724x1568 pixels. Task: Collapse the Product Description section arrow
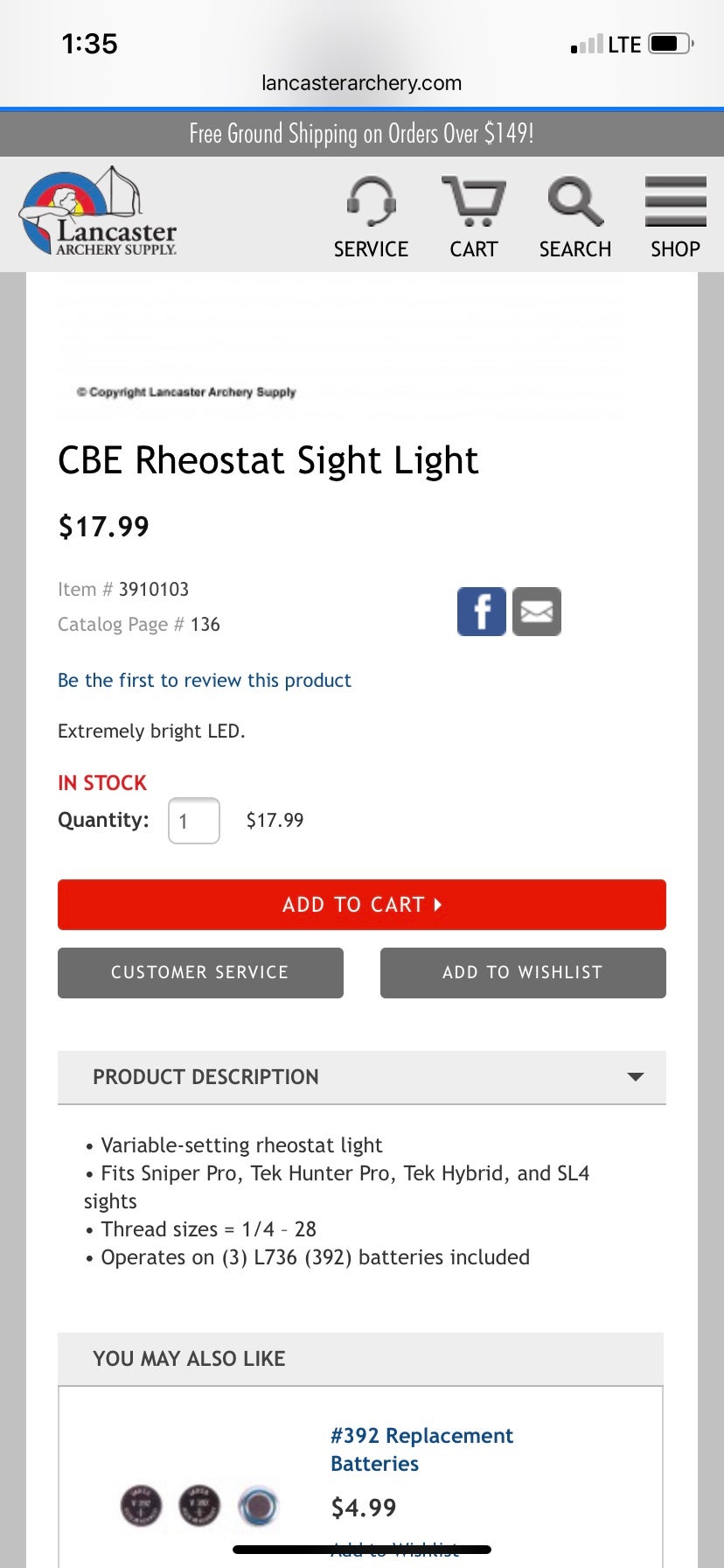(x=635, y=1077)
